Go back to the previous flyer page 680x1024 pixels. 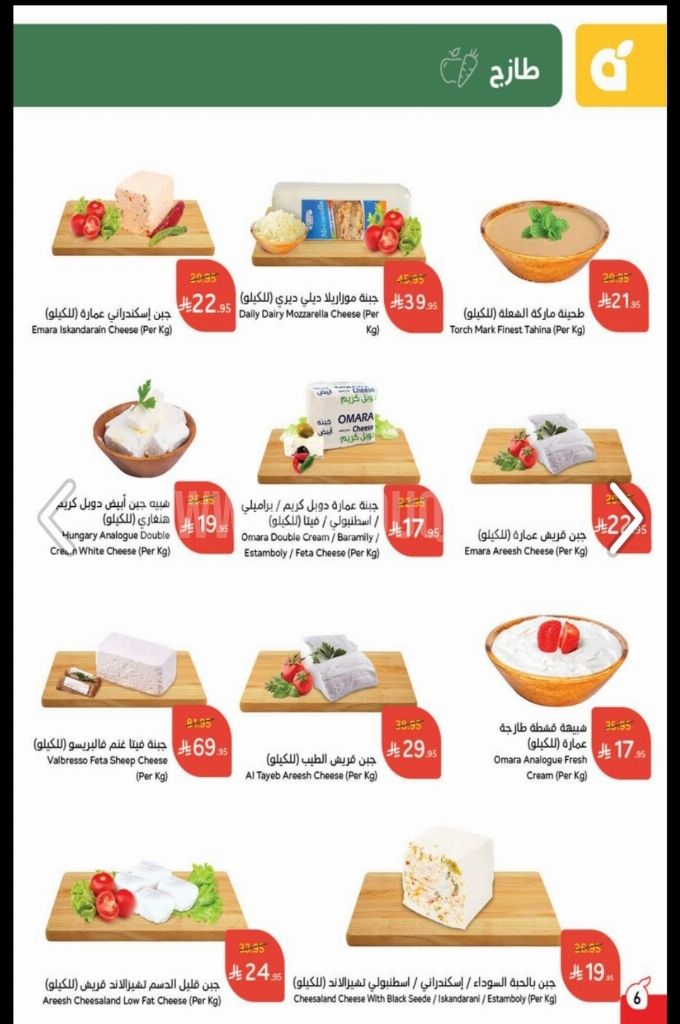point(58,518)
